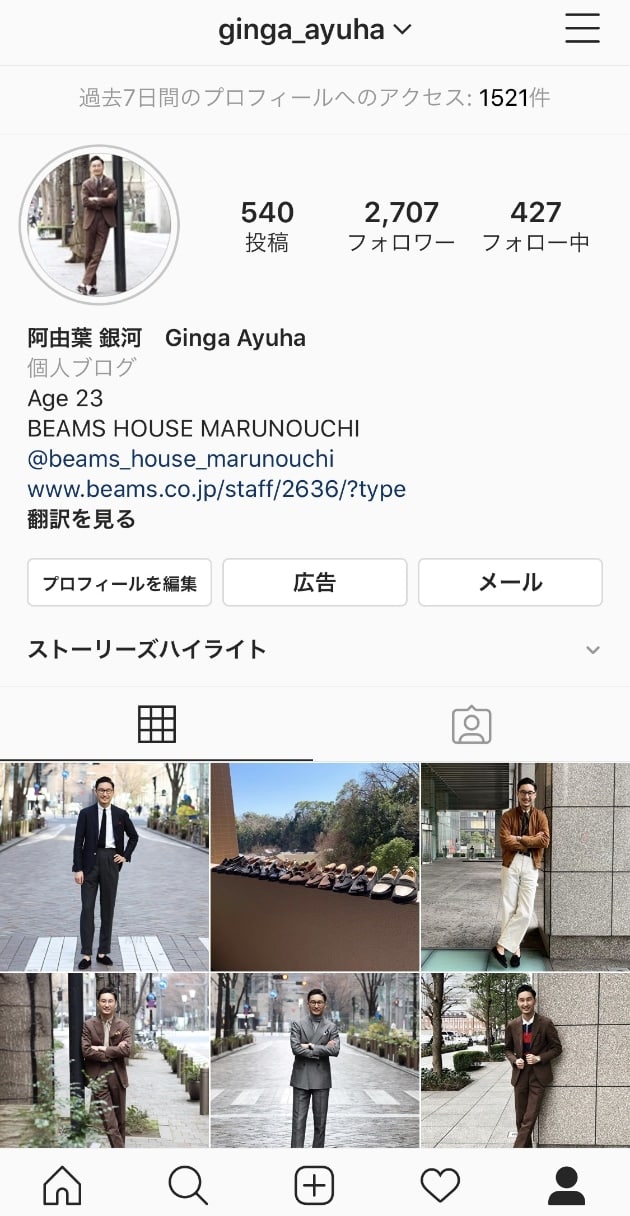Switch to the tagged photos tab
The height and width of the screenshot is (1216, 630).
pyautogui.click(x=472, y=725)
